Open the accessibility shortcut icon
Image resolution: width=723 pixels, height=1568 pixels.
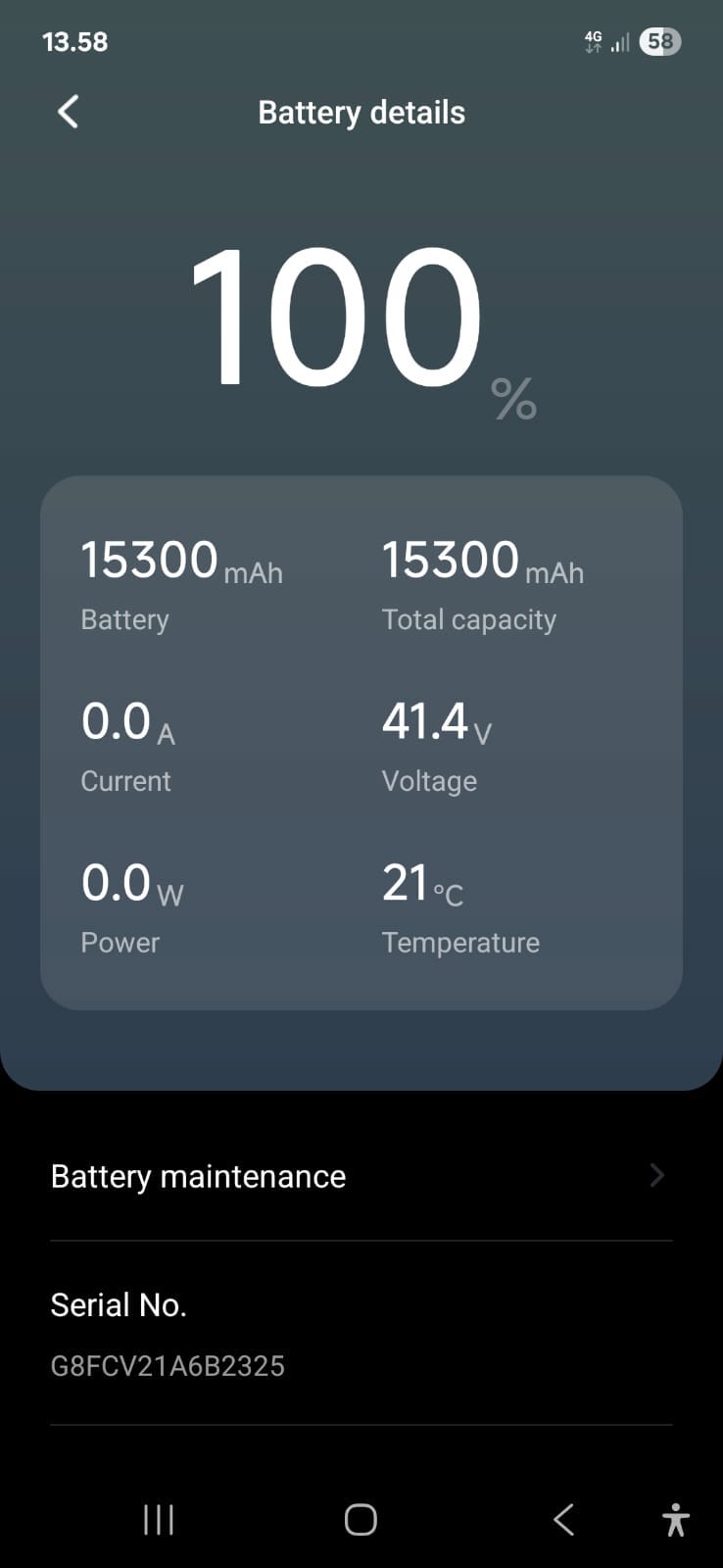[x=676, y=1520]
